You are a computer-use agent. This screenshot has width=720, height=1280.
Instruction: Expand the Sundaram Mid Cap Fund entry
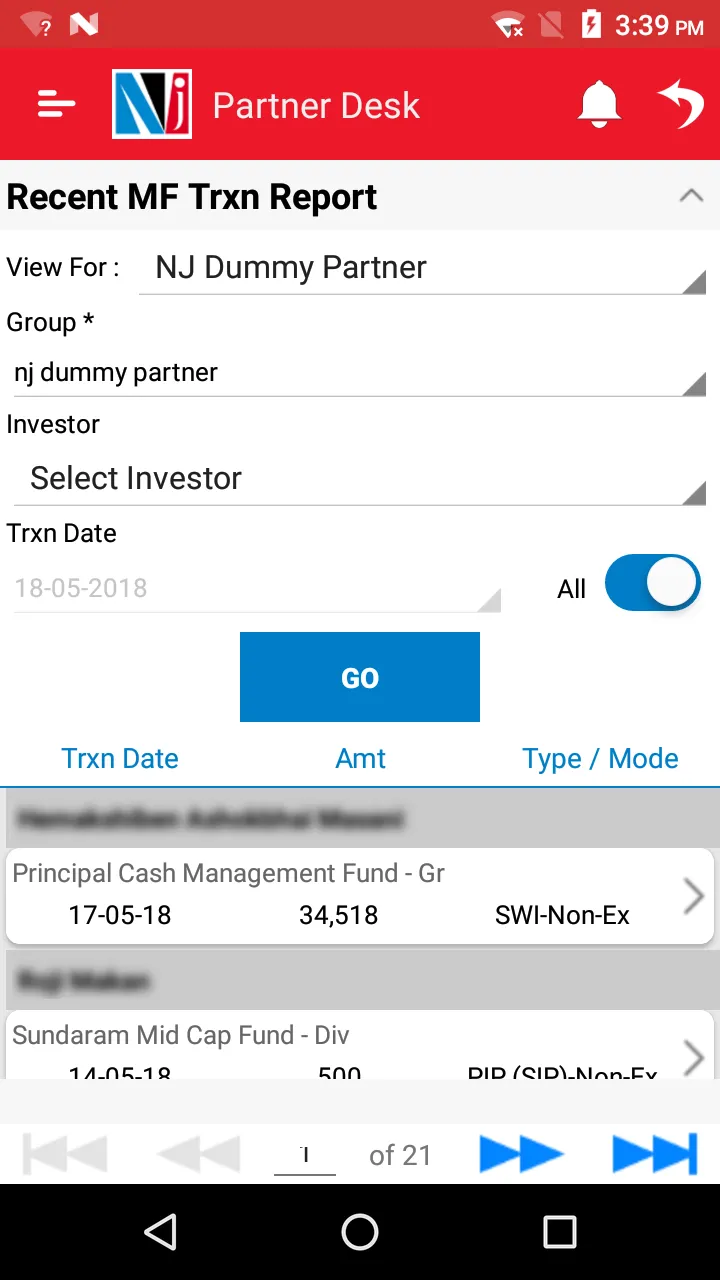[x=693, y=1058]
